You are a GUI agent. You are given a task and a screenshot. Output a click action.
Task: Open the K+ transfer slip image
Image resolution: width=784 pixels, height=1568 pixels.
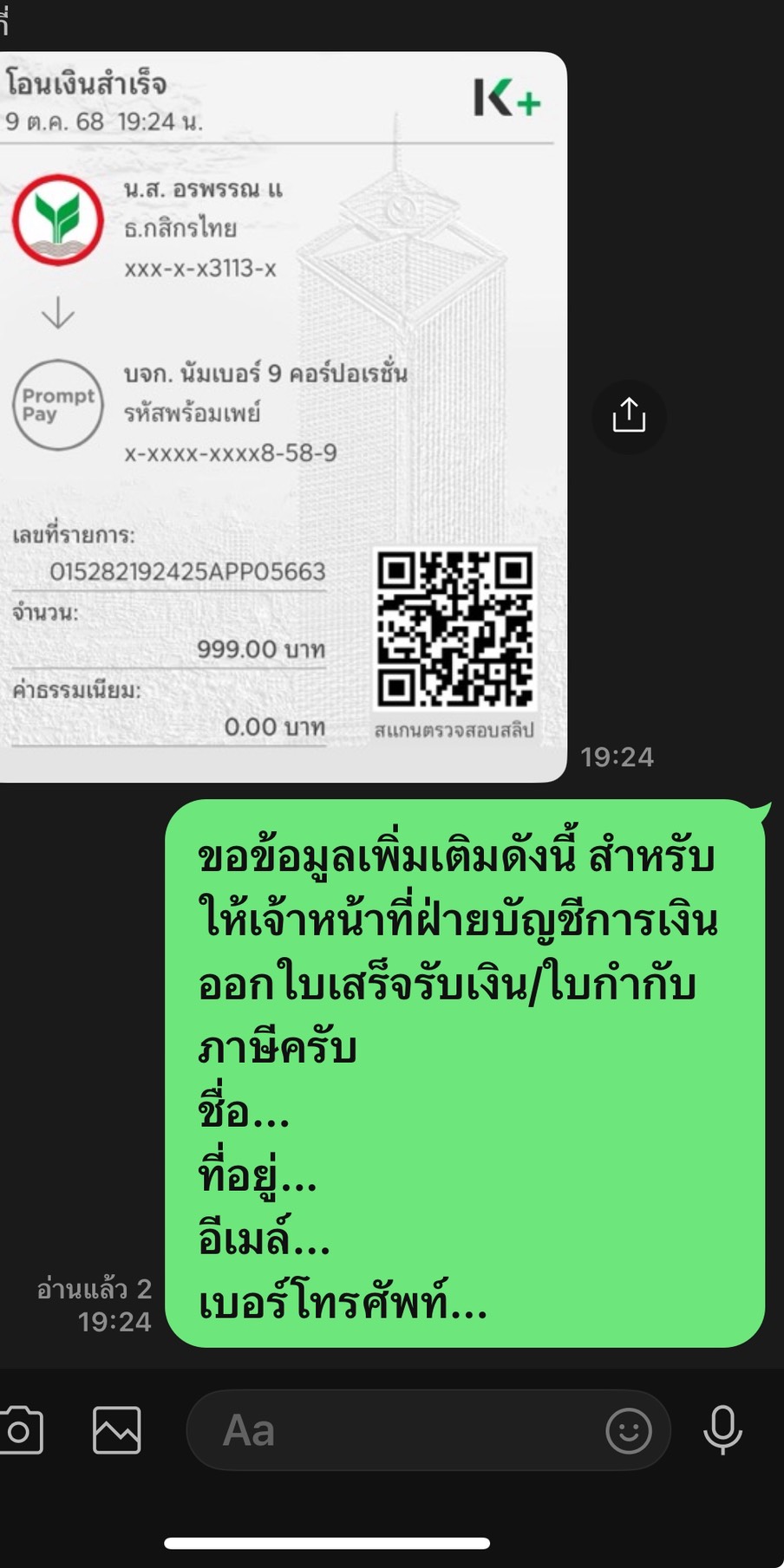(x=278, y=416)
